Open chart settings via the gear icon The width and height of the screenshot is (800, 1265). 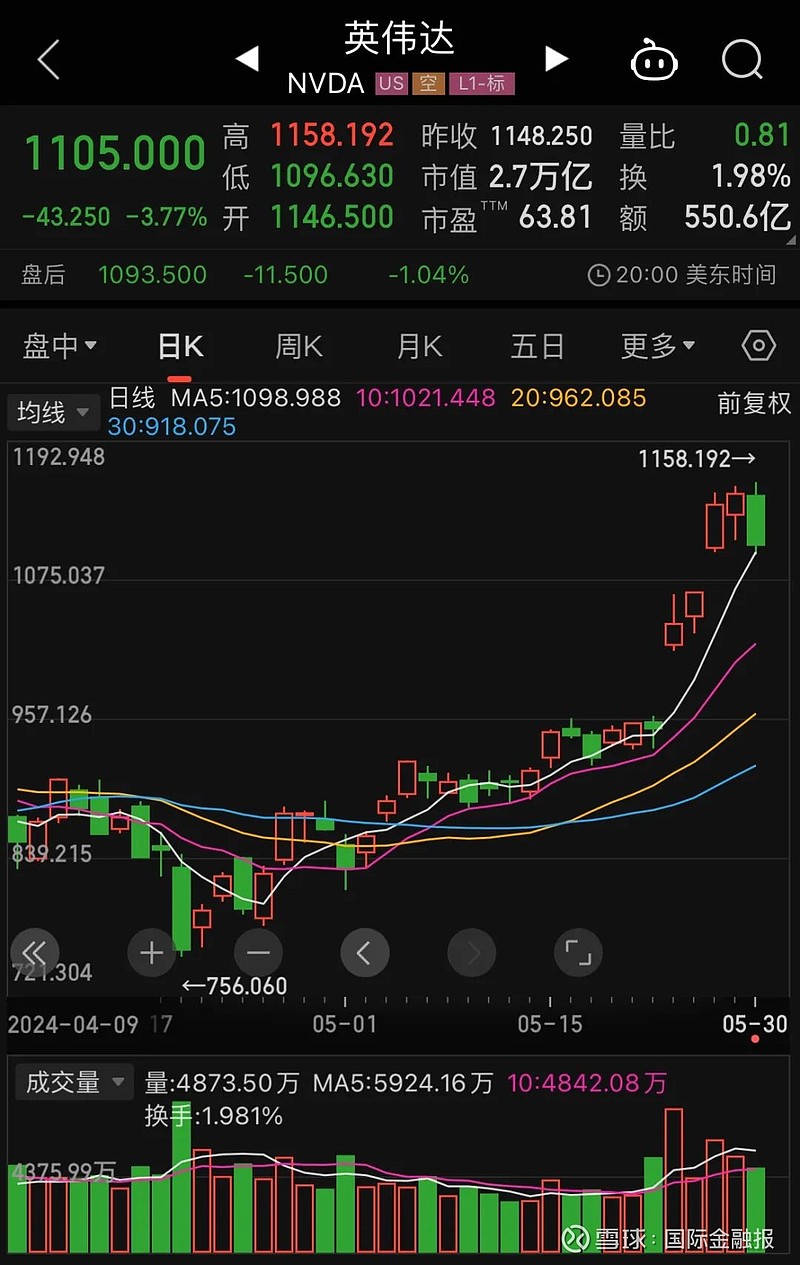point(757,344)
